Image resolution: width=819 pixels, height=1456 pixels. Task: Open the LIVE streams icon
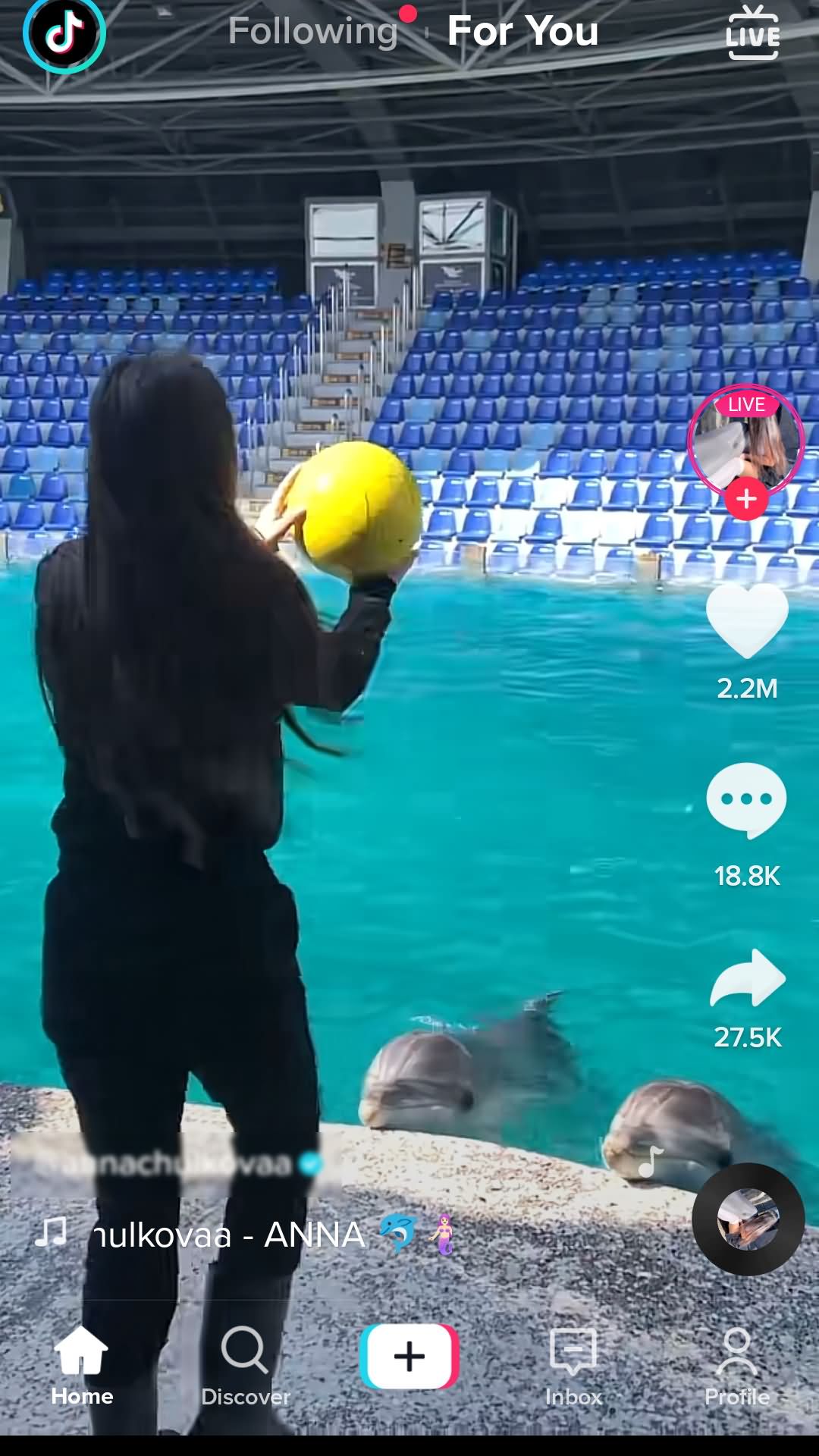pyautogui.click(x=752, y=33)
